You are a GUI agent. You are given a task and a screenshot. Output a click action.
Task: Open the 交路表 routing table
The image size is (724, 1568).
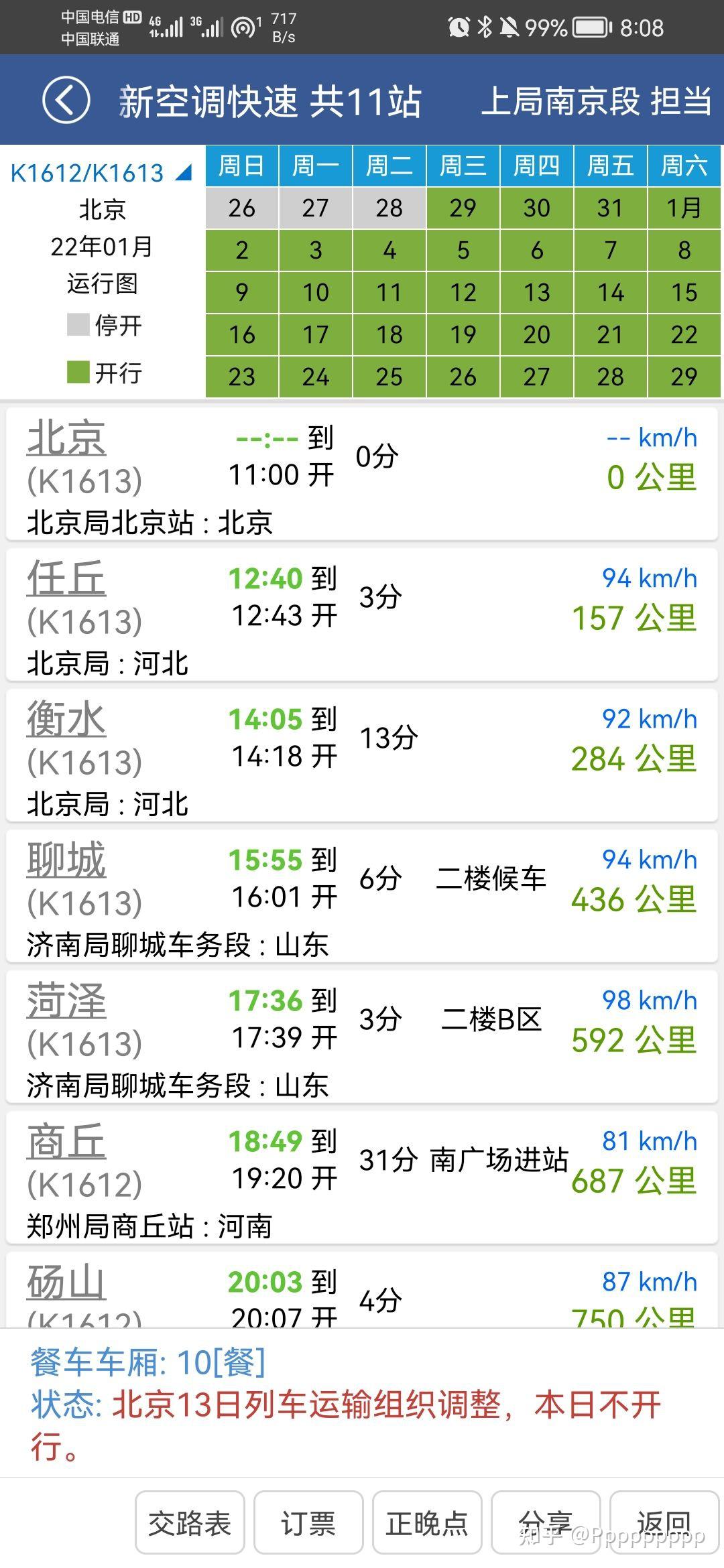click(188, 1524)
